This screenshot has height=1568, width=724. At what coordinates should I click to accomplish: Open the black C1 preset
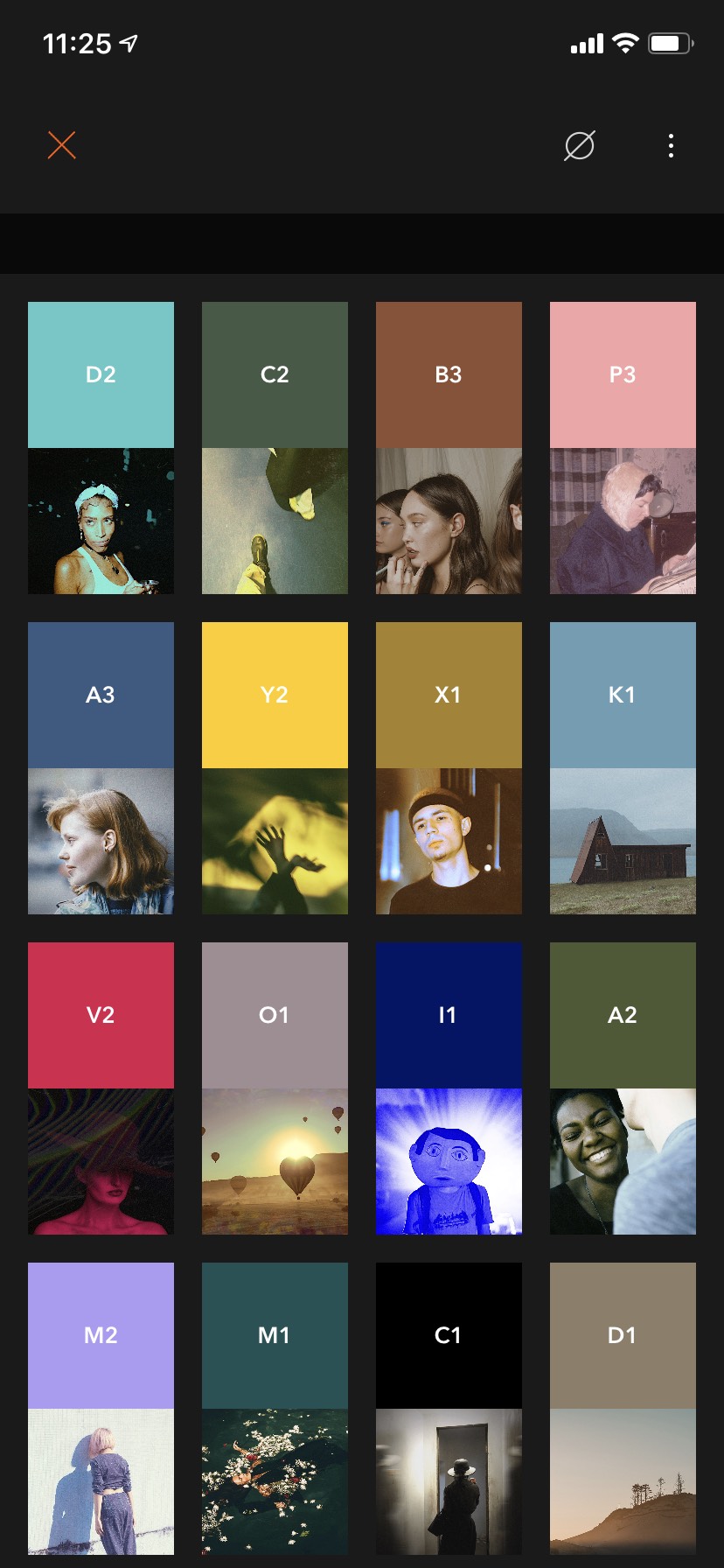click(x=449, y=1408)
